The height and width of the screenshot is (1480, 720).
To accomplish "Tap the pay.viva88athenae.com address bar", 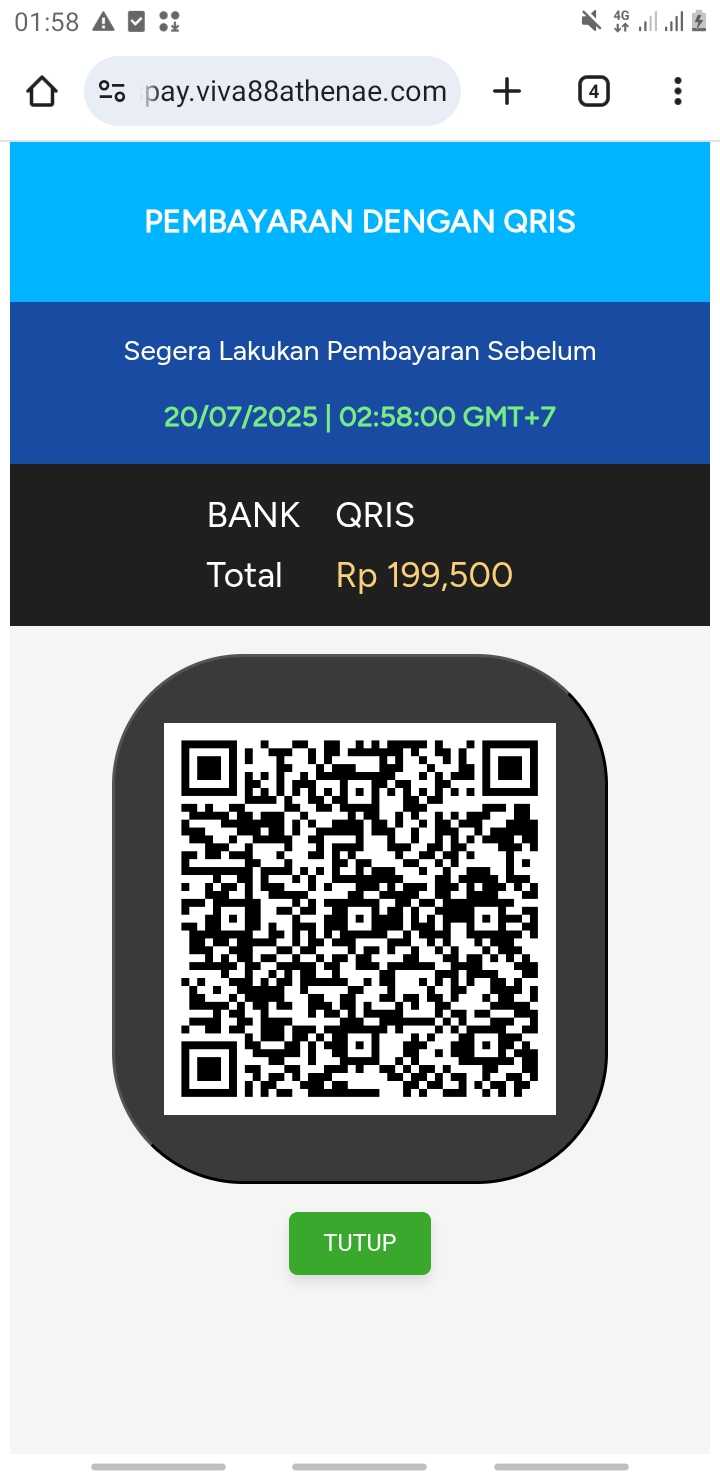I will (295, 92).
